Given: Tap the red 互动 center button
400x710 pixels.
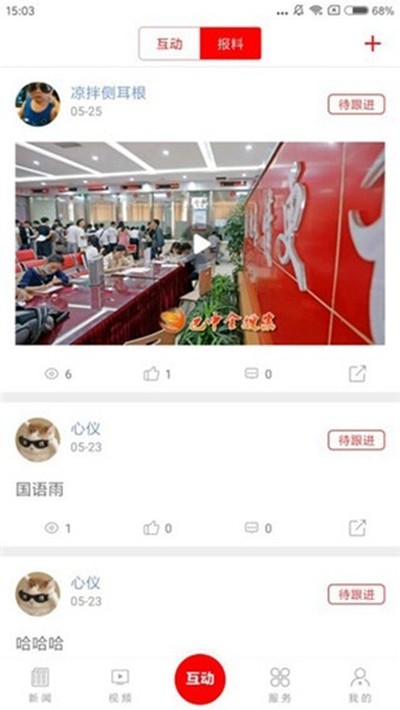Looking at the screenshot, I should 200,679.
